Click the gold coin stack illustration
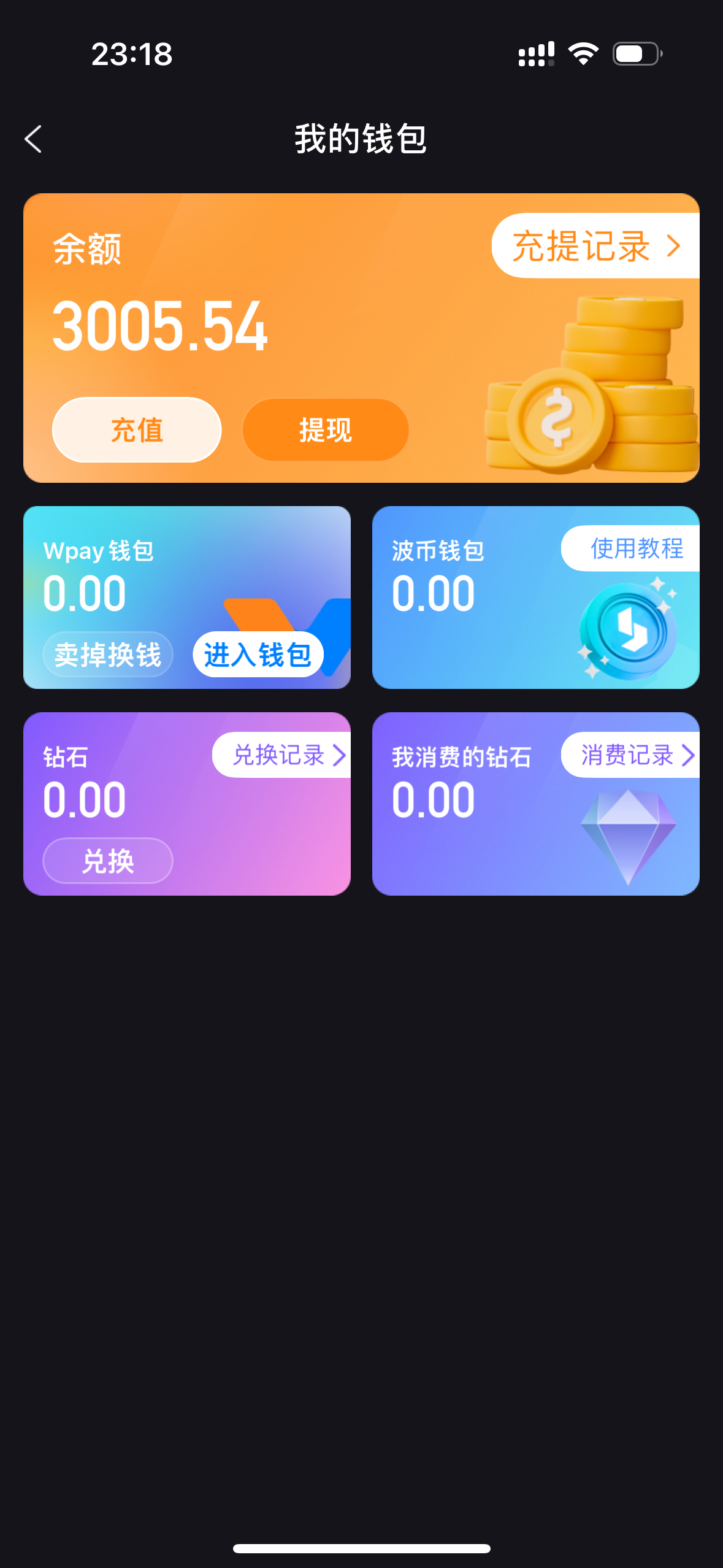 coord(589,380)
